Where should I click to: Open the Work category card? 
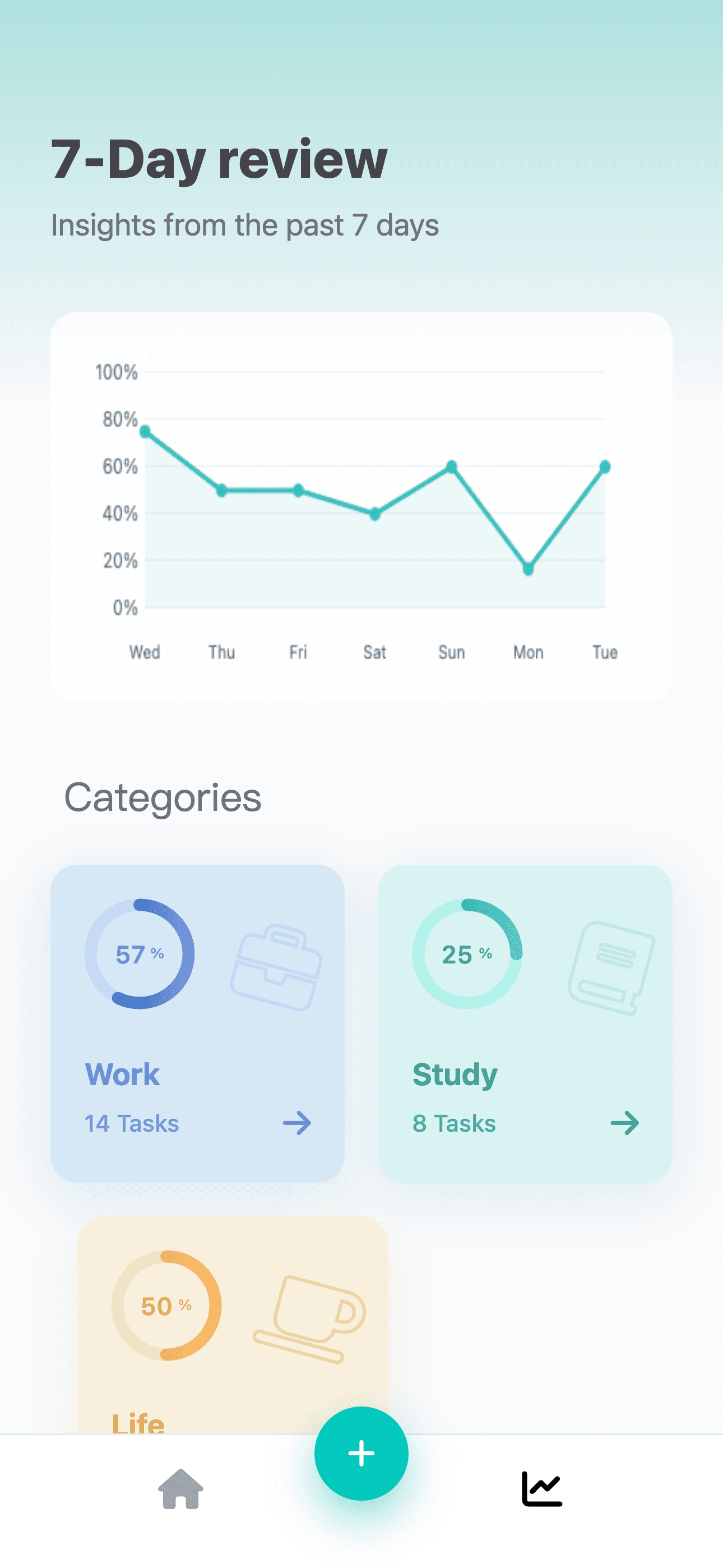[x=197, y=1023]
